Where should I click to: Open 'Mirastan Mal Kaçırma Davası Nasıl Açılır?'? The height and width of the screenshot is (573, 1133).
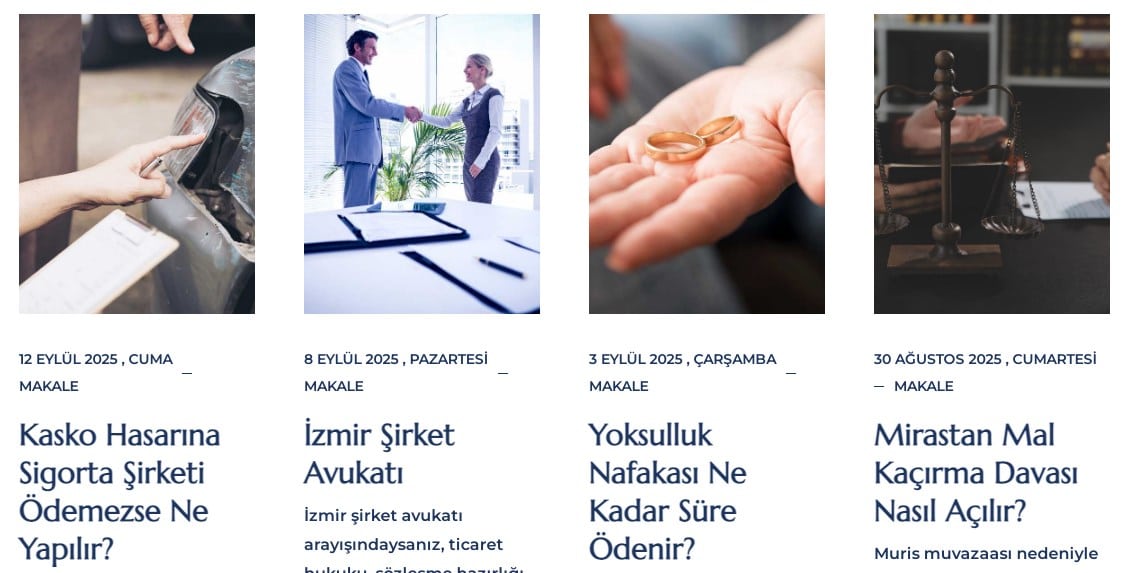point(975,473)
